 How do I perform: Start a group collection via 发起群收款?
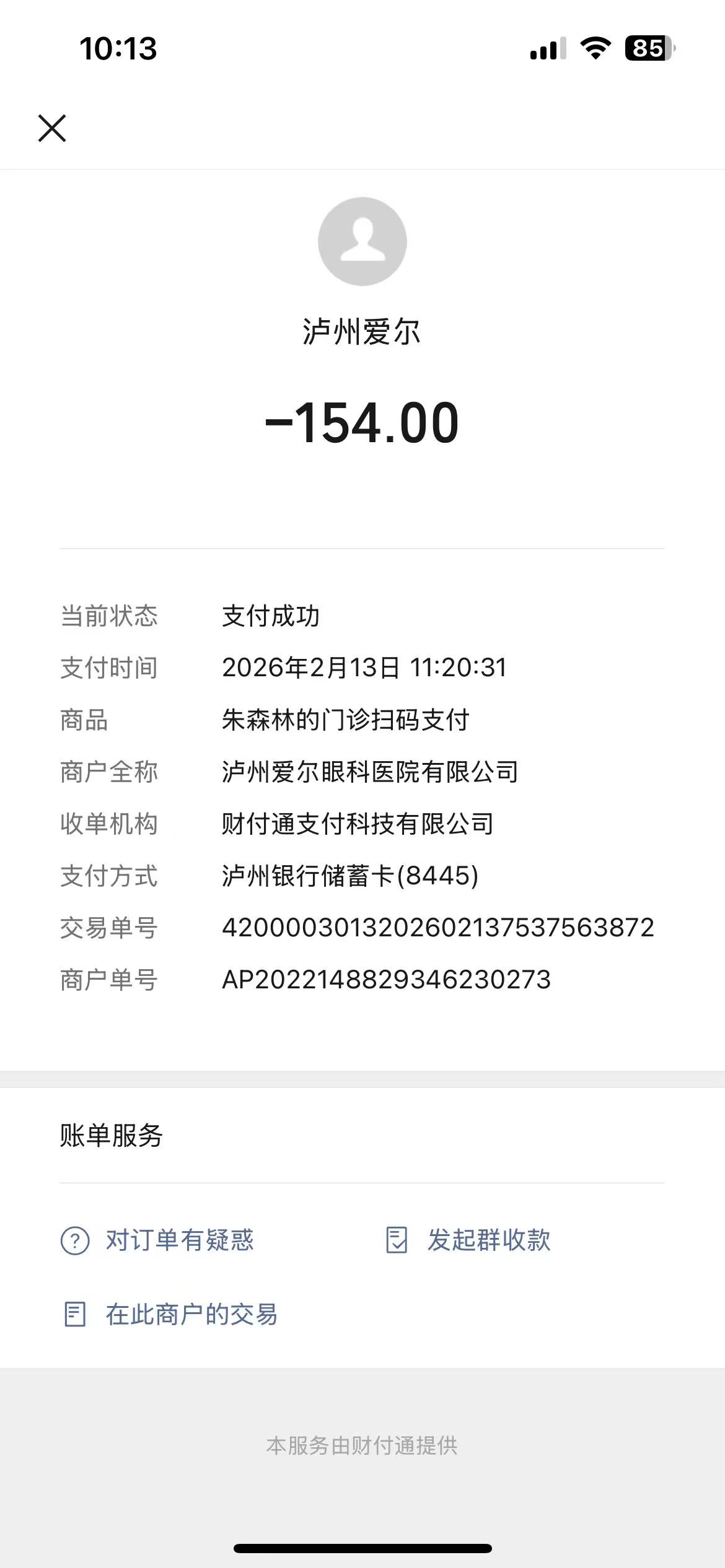pyautogui.click(x=469, y=1240)
